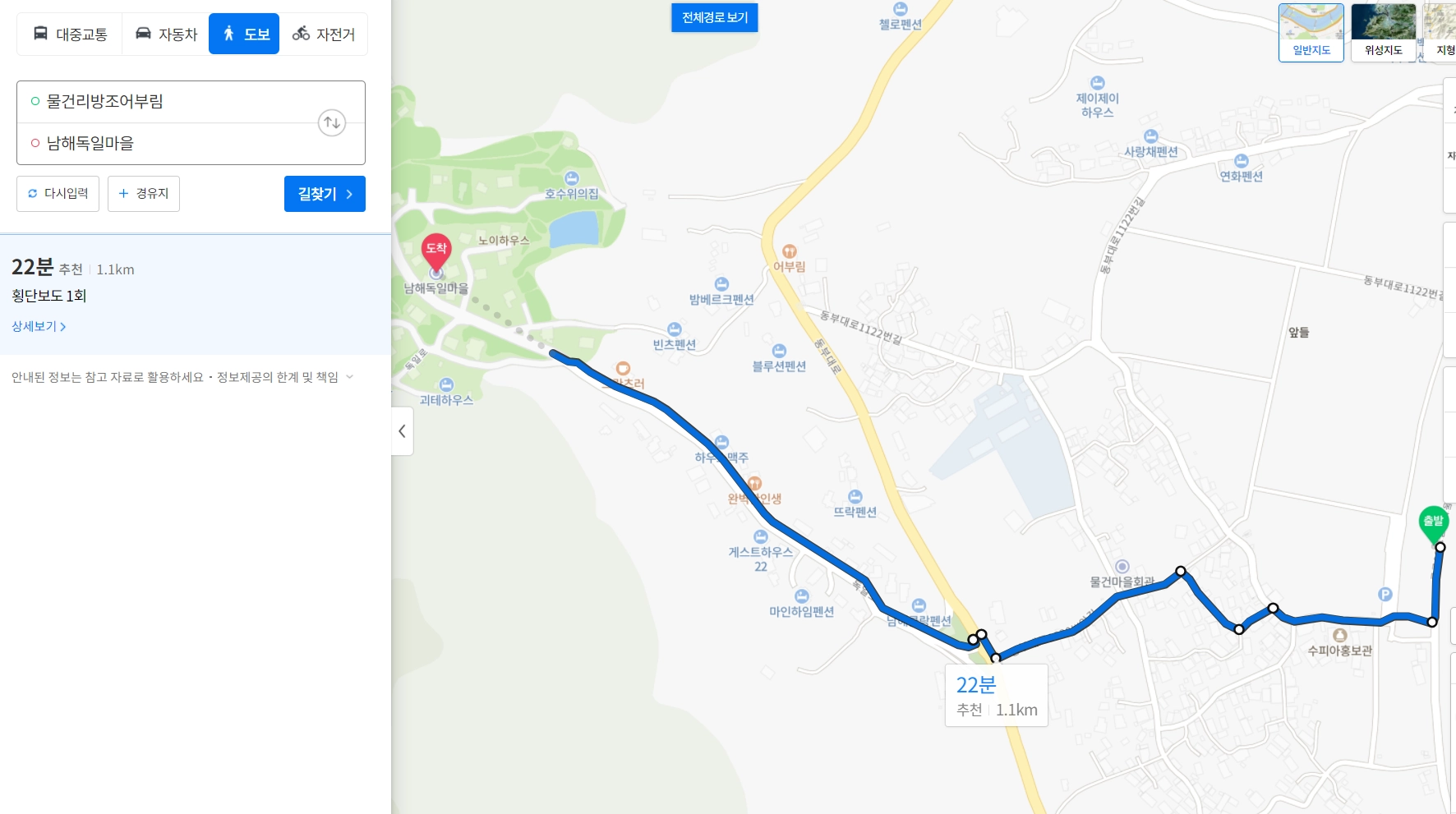Switch to 대중교통 transit mode
The image size is (1456, 814).
pyautogui.click(x=70, y=34)
